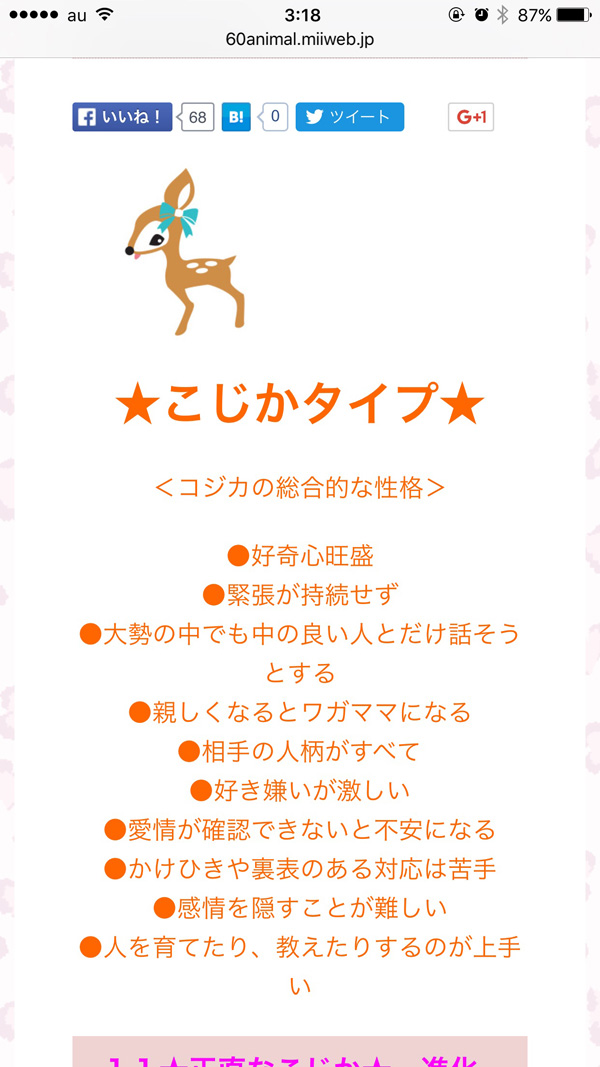Share via the ツイート button
The height and width of the screenshot is (1067, 600).
tap(350, 117)
